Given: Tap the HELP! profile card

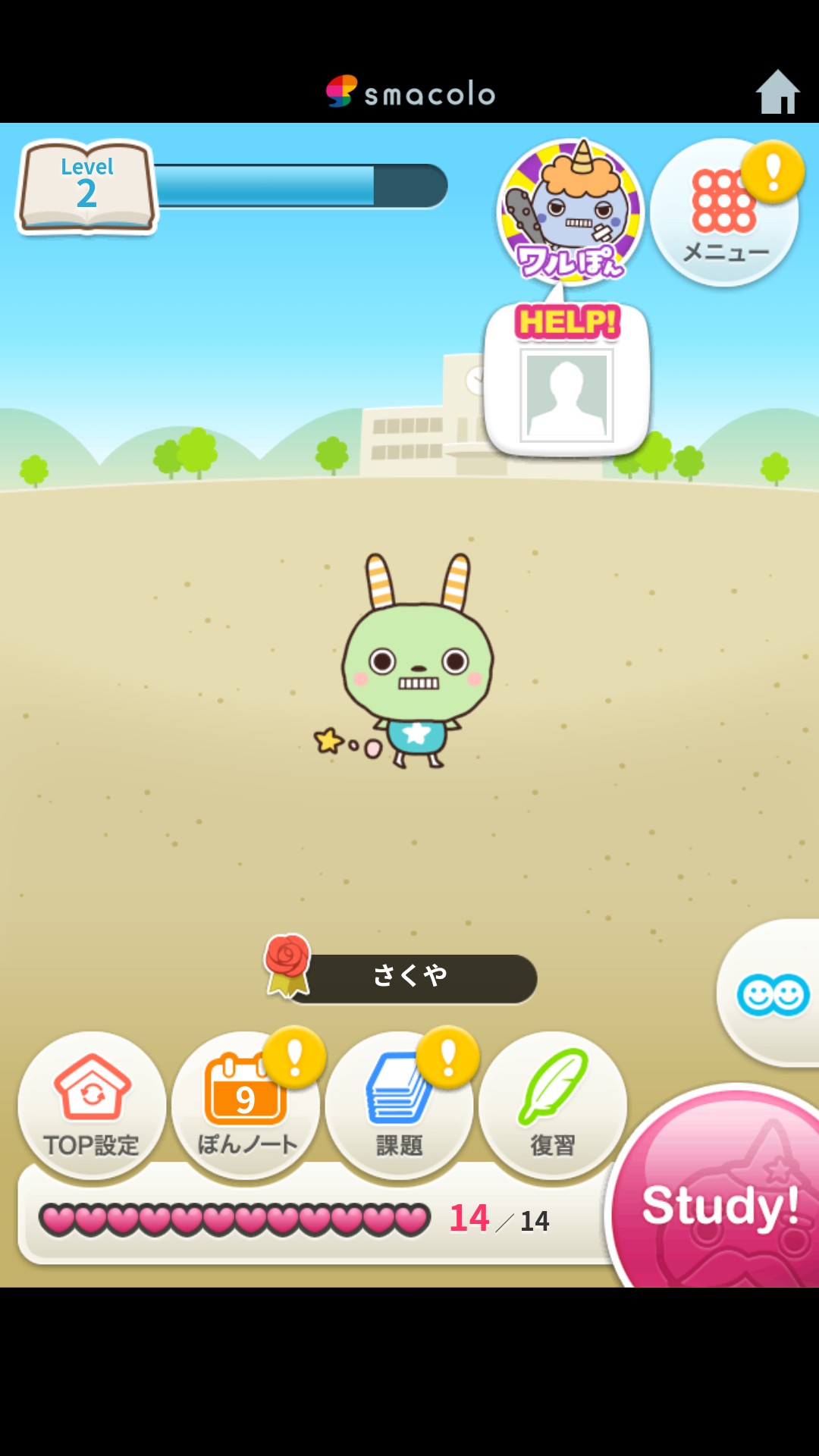Looking at the screenshot, I should (x=566, y=379).
